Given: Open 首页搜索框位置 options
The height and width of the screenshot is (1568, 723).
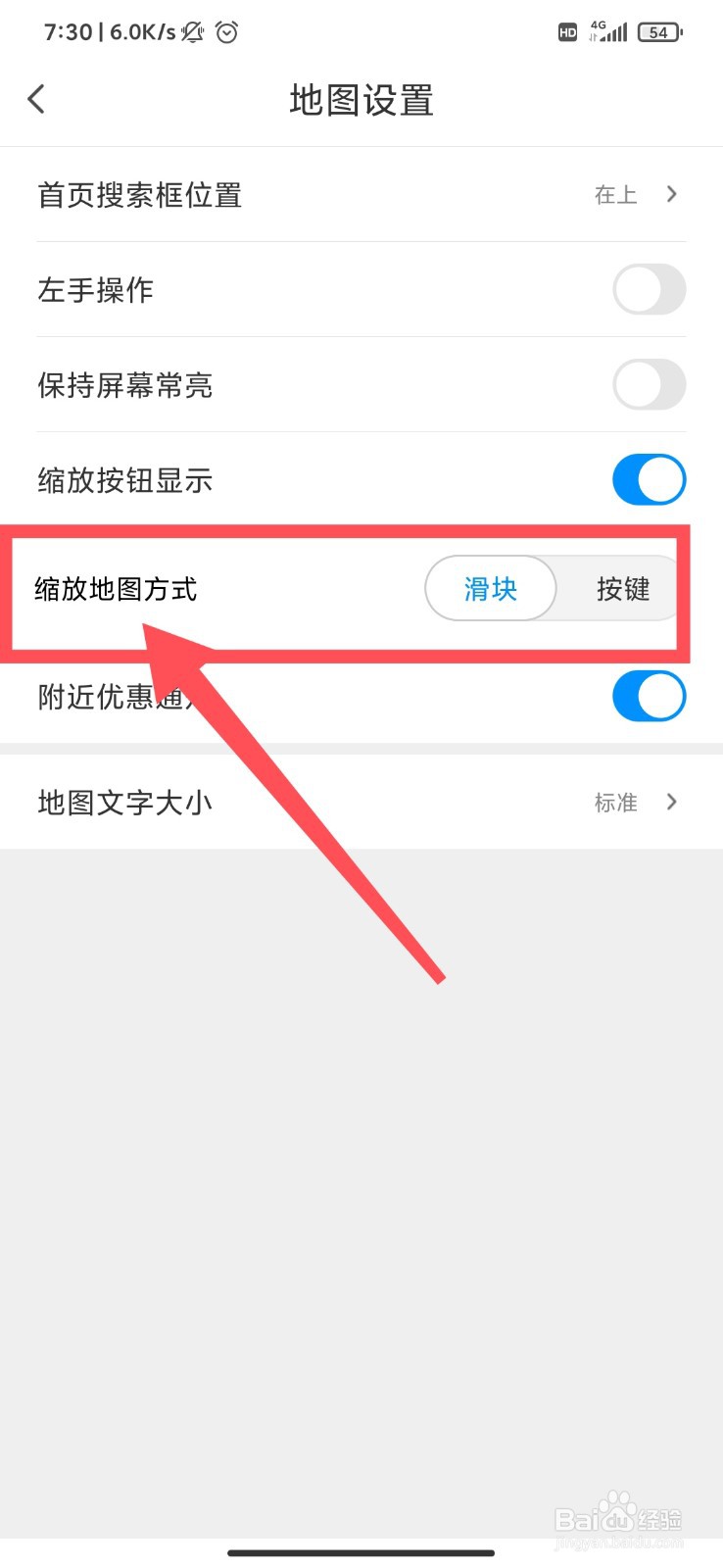Looking at the screenshot, I should coord(361,195).
